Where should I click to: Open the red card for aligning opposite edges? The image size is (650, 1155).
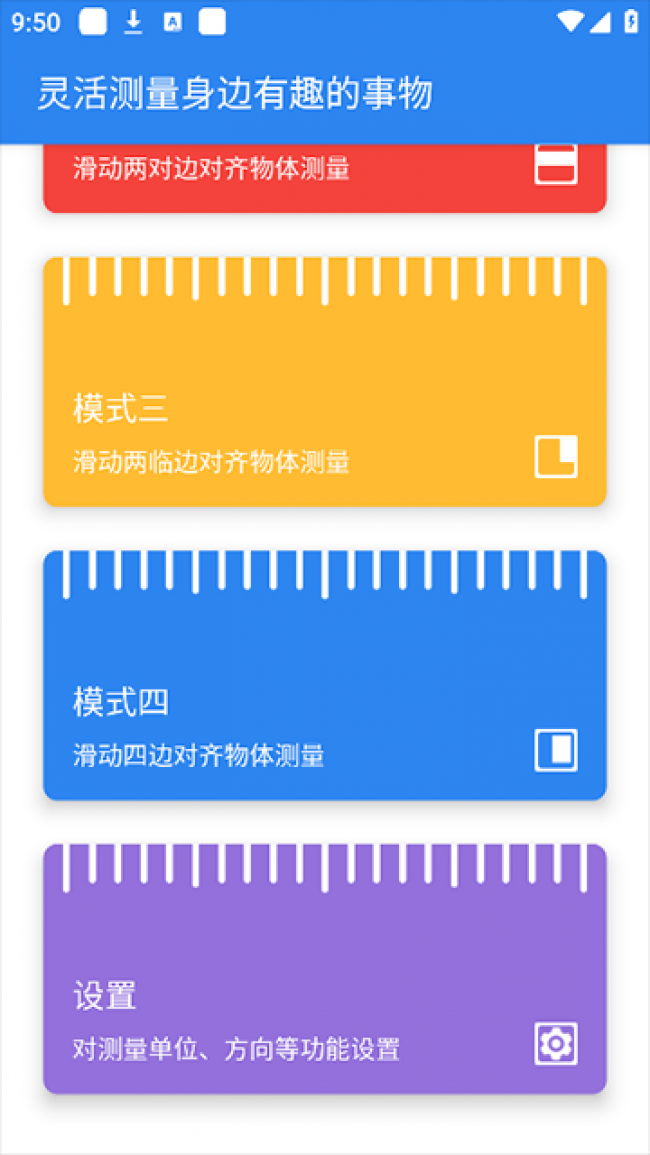click(324, 177)
